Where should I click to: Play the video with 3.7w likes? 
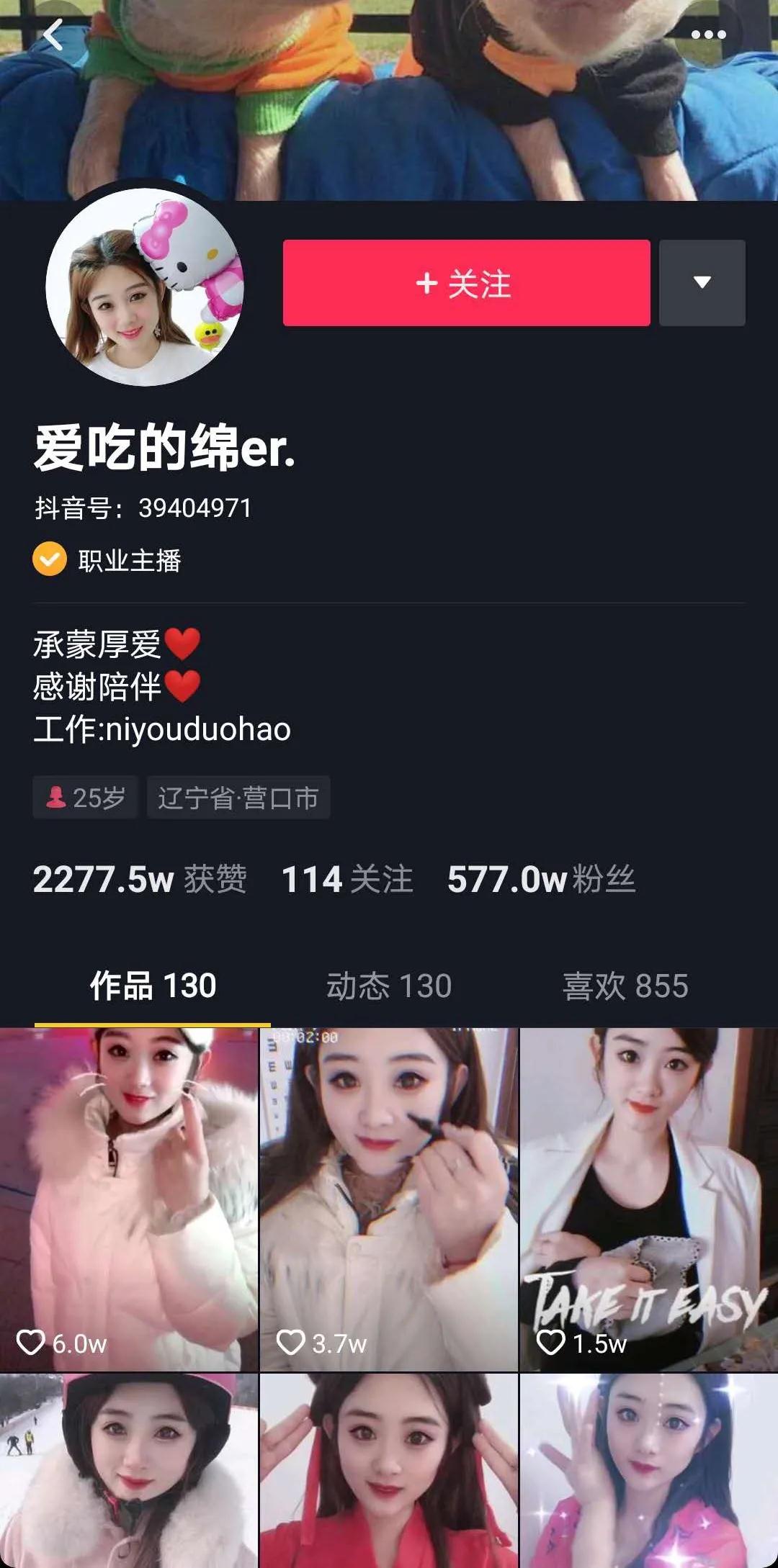point(389,1199)
